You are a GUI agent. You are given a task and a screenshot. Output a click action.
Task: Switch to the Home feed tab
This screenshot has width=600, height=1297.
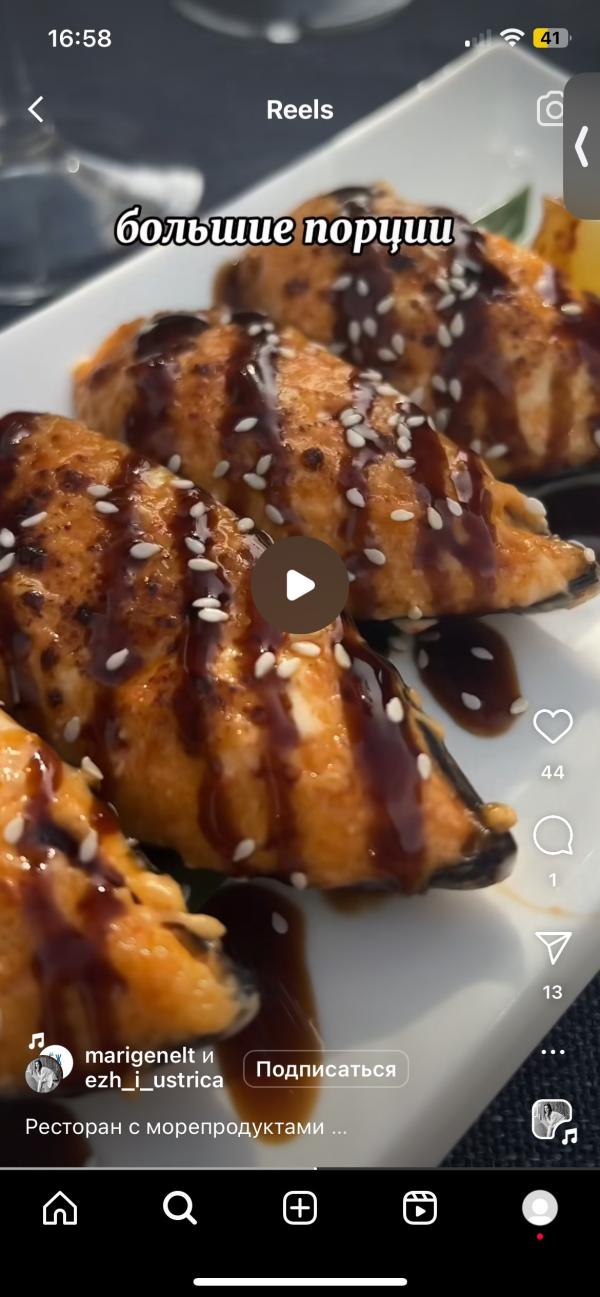pos(60,1208)
